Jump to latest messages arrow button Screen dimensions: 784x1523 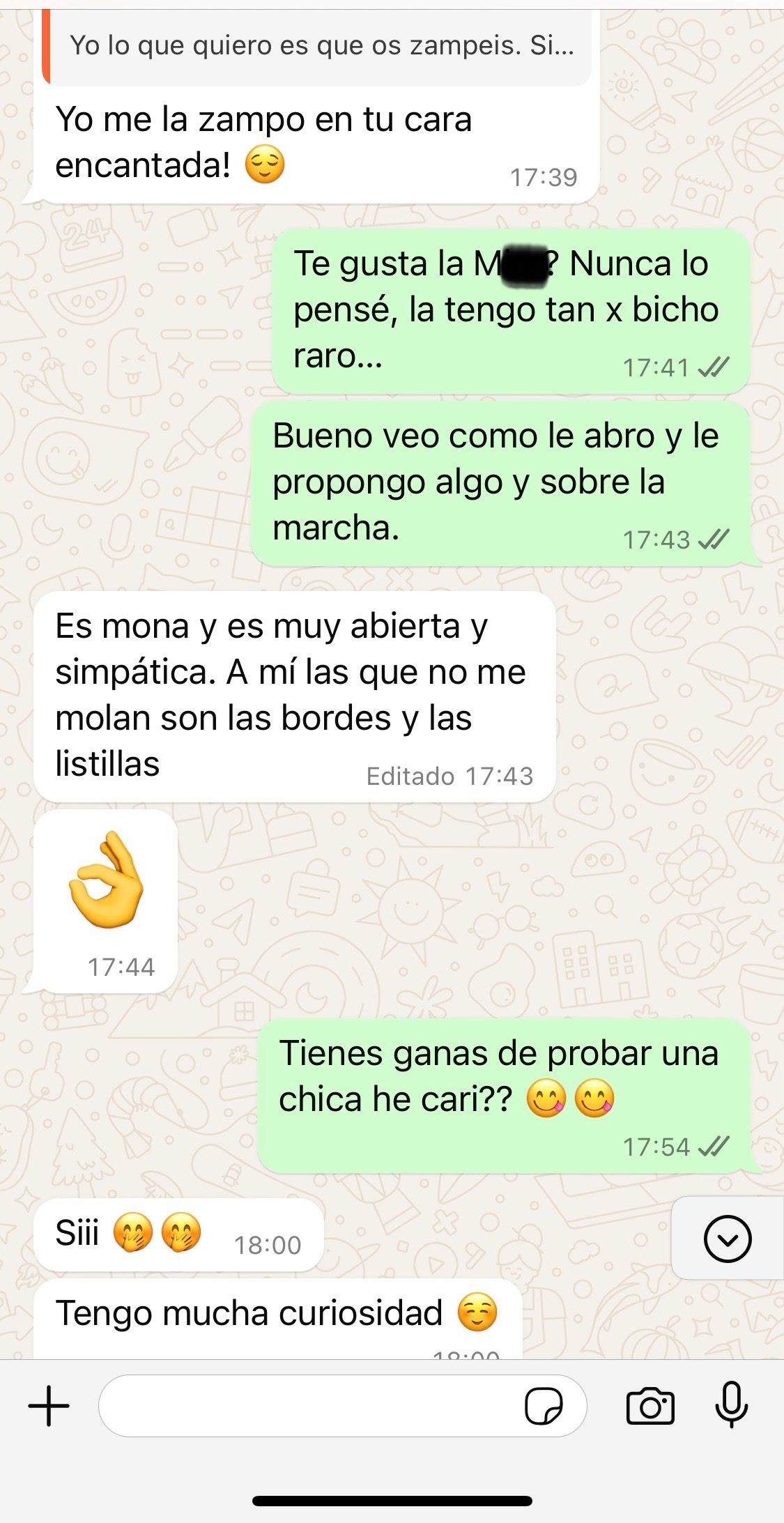pos(728,1239)
